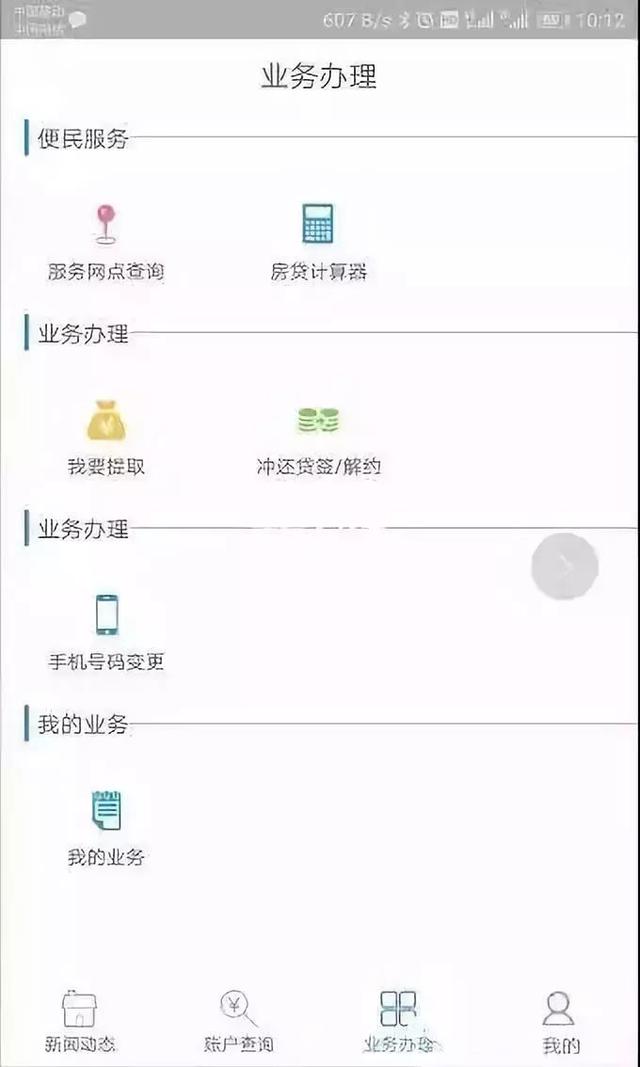Viewport: 640px width, 1067px height.
Task: Open 我的业务 under my business
Action: coord(106,826)
